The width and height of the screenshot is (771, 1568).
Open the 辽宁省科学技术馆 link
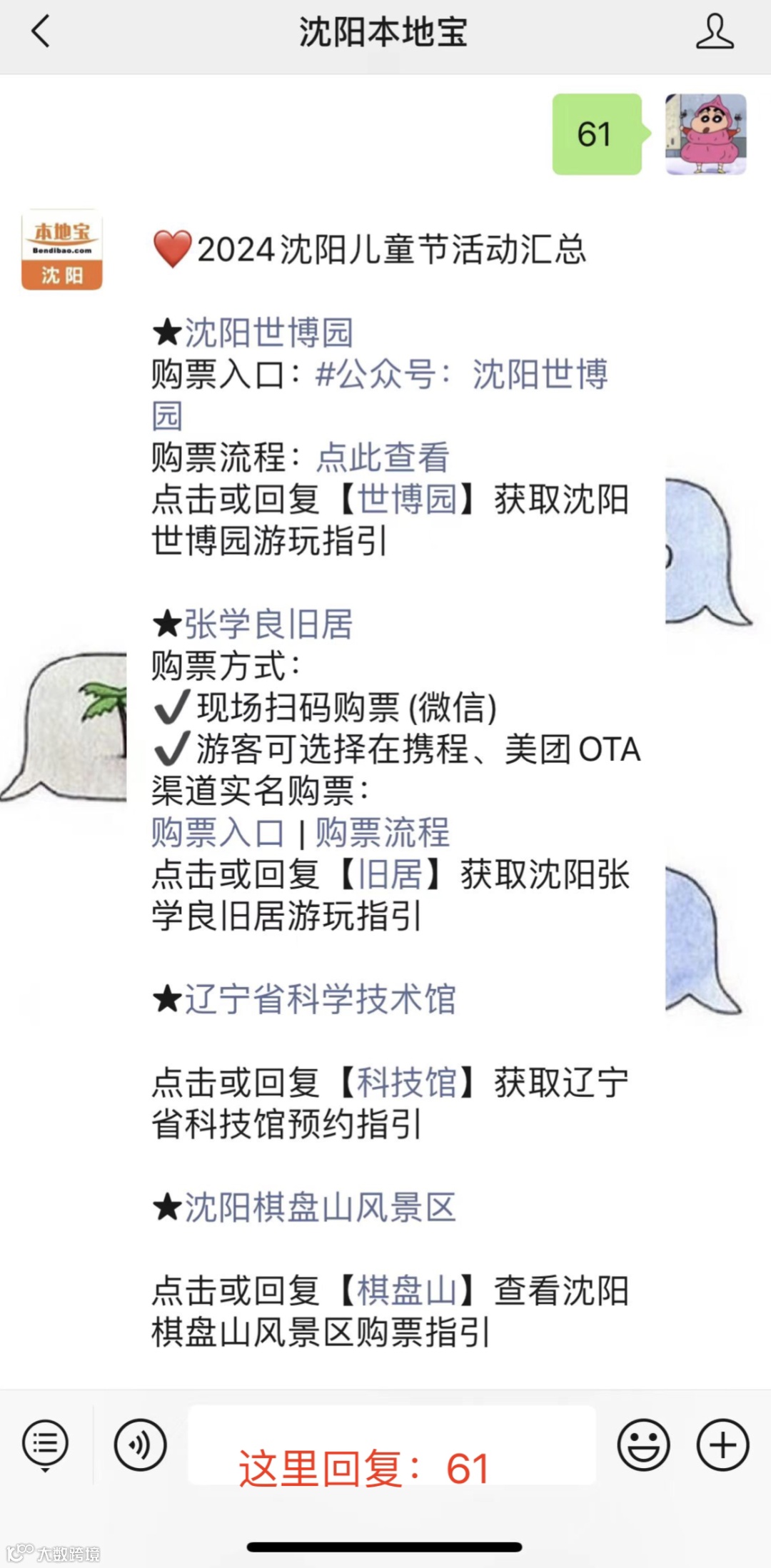(x=320, y=999)
